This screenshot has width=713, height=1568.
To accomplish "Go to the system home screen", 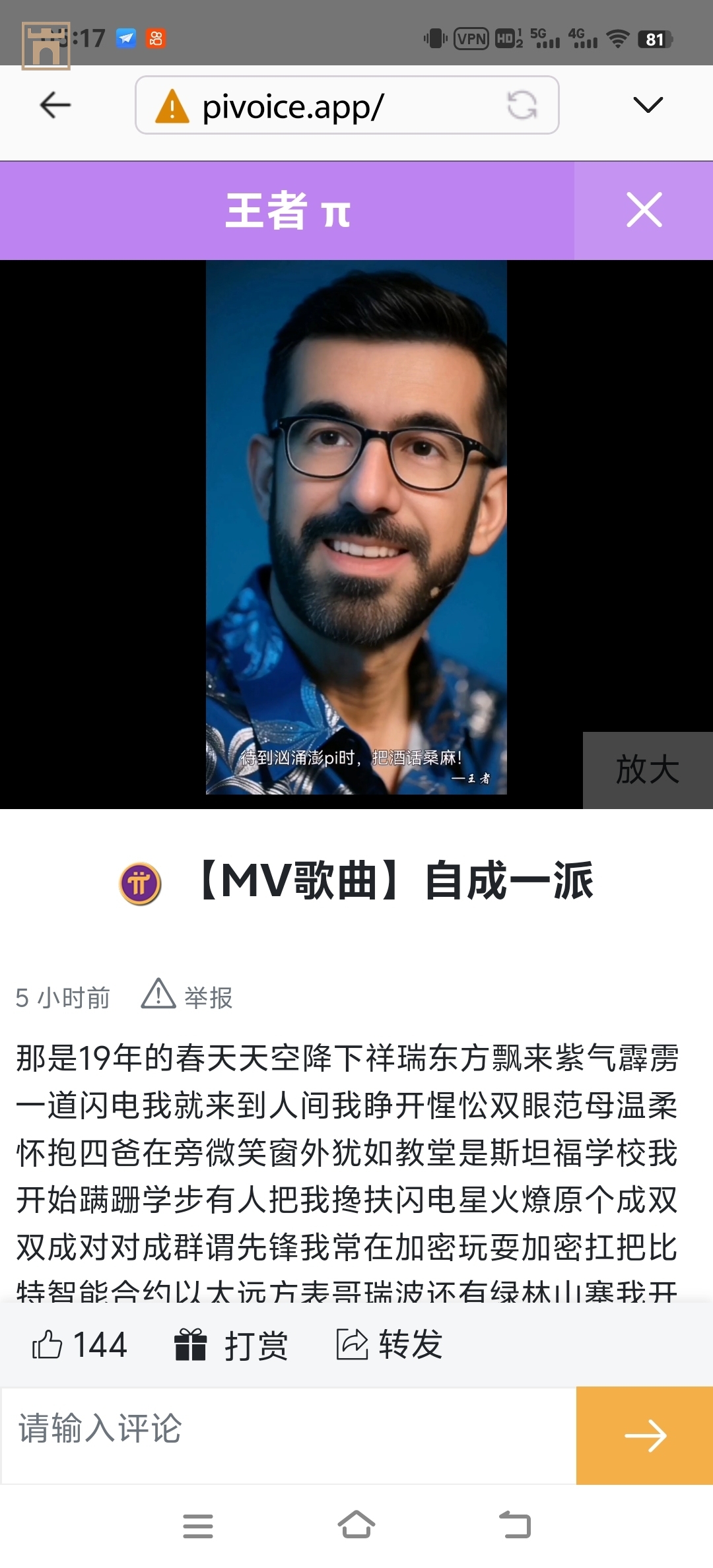I will pos(356,1525).
